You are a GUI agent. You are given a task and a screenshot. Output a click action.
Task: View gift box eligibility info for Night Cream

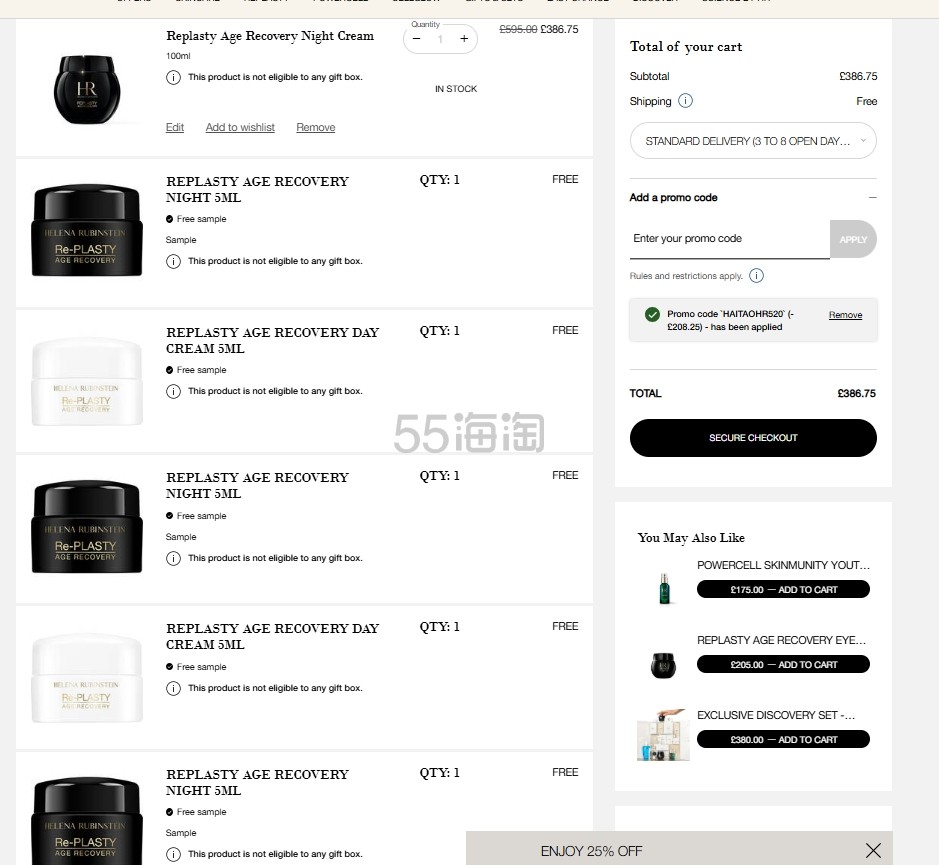(173, 77)
